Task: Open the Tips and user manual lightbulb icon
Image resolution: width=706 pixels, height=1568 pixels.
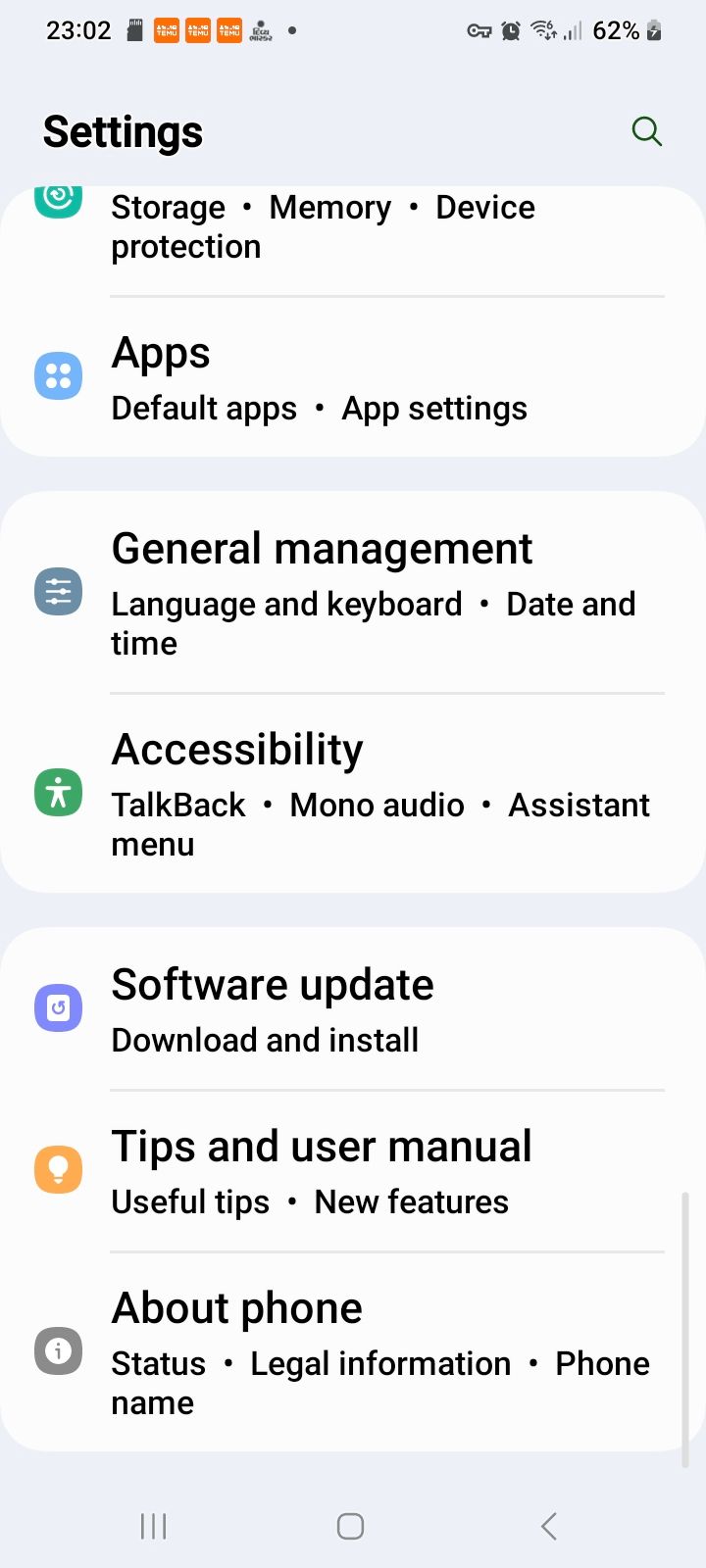Action: (x=58, y=1168)
